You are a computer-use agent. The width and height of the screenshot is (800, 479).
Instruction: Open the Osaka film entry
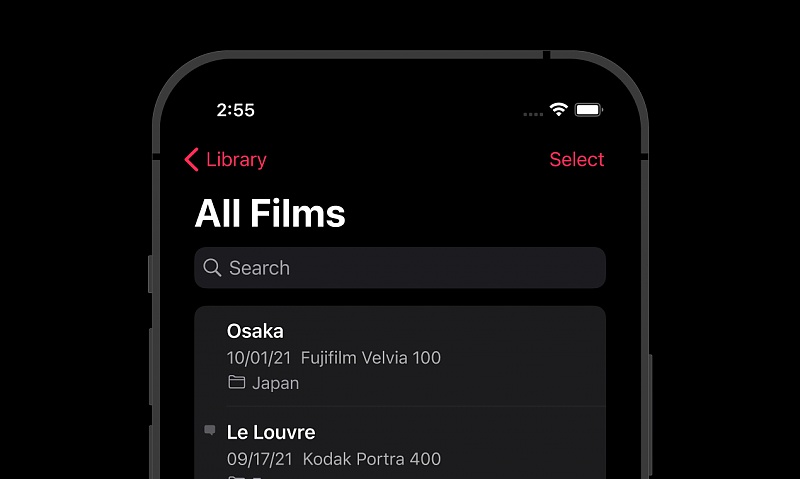400,356
